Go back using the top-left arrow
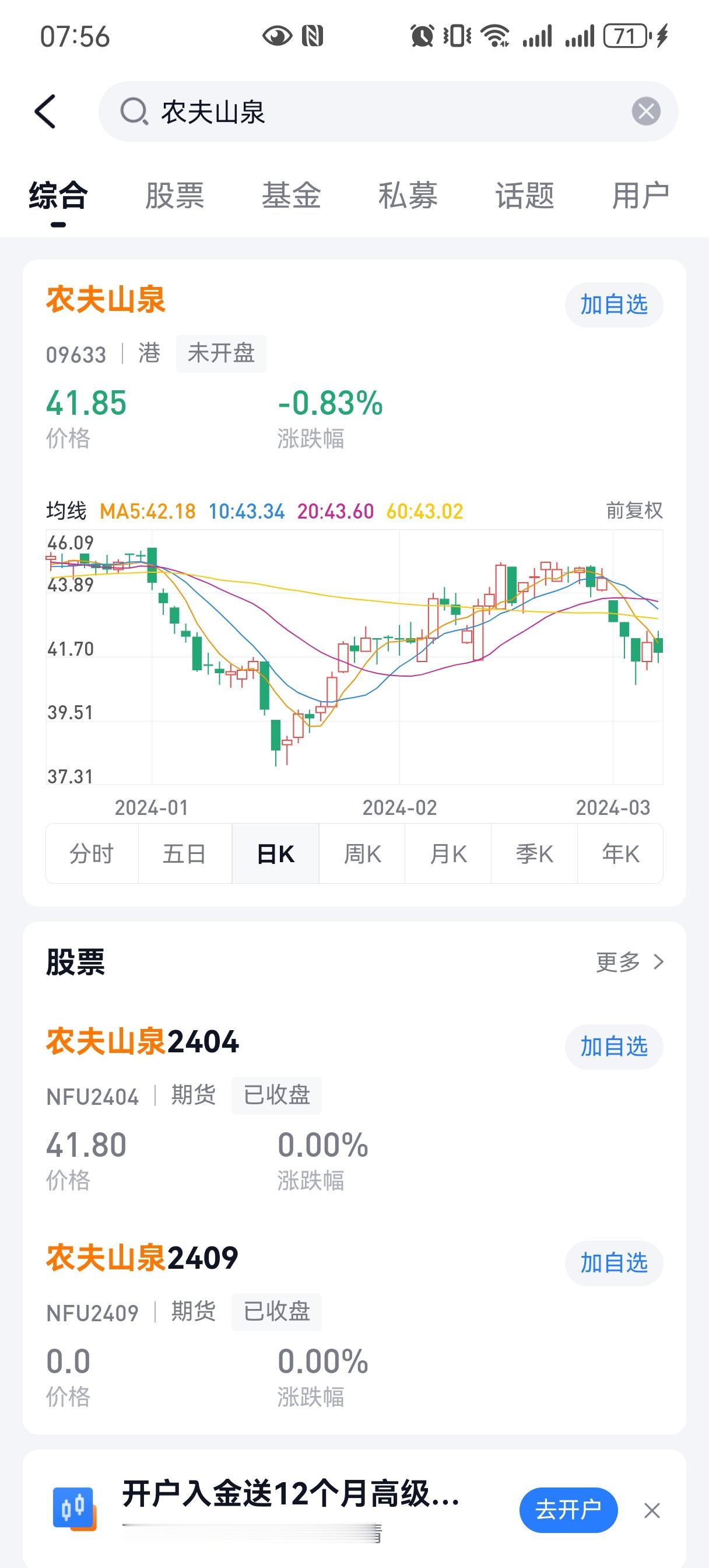The height and width of the screenshot is (1568, 709). pos(45,112)
